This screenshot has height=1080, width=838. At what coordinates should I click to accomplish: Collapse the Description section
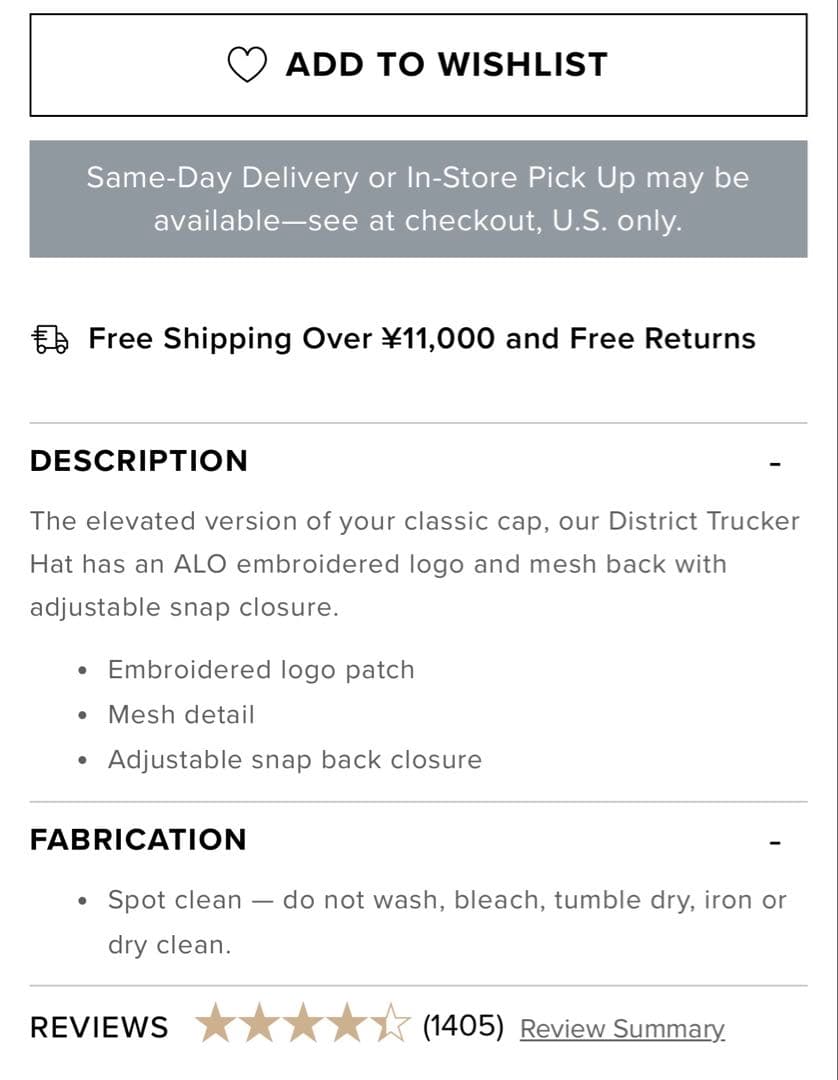(x=774, y=463)
